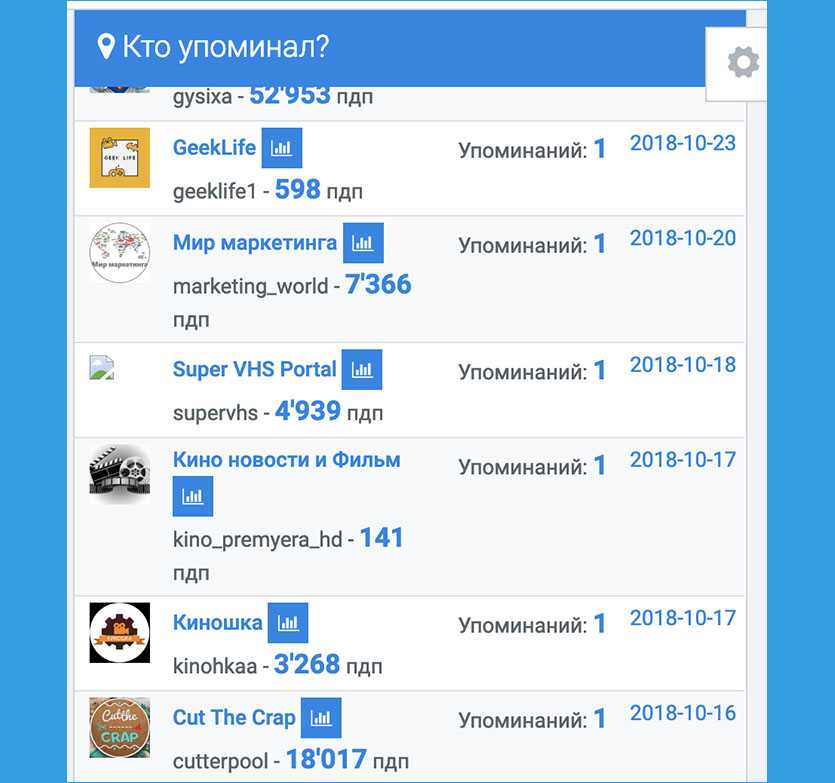Image resolution: width=835 pixels, height=783 pixels.
Task: Open the Cut The Crap channel link
Action: (234, 717)
